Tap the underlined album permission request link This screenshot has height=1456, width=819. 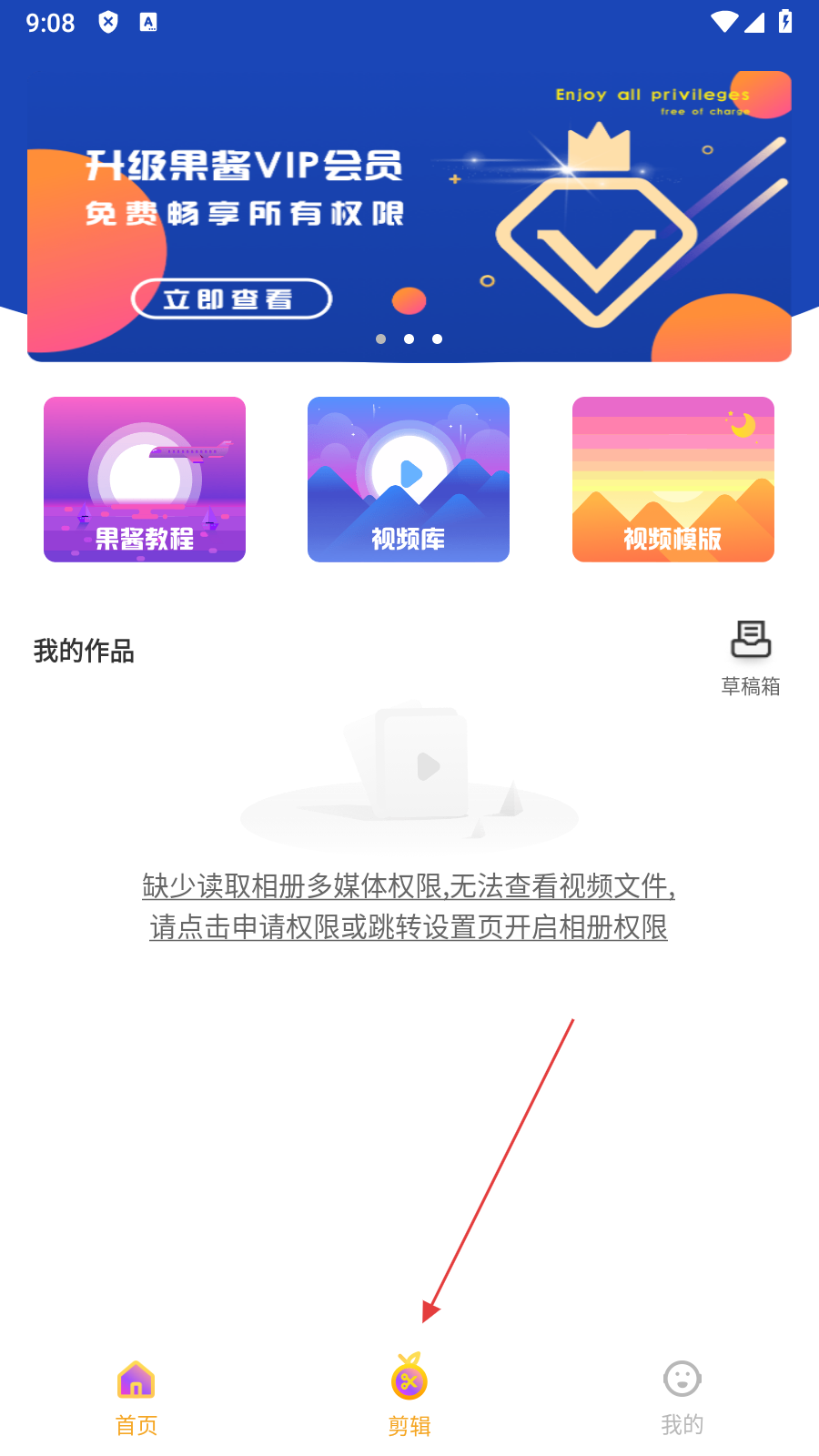pos(409,906)
